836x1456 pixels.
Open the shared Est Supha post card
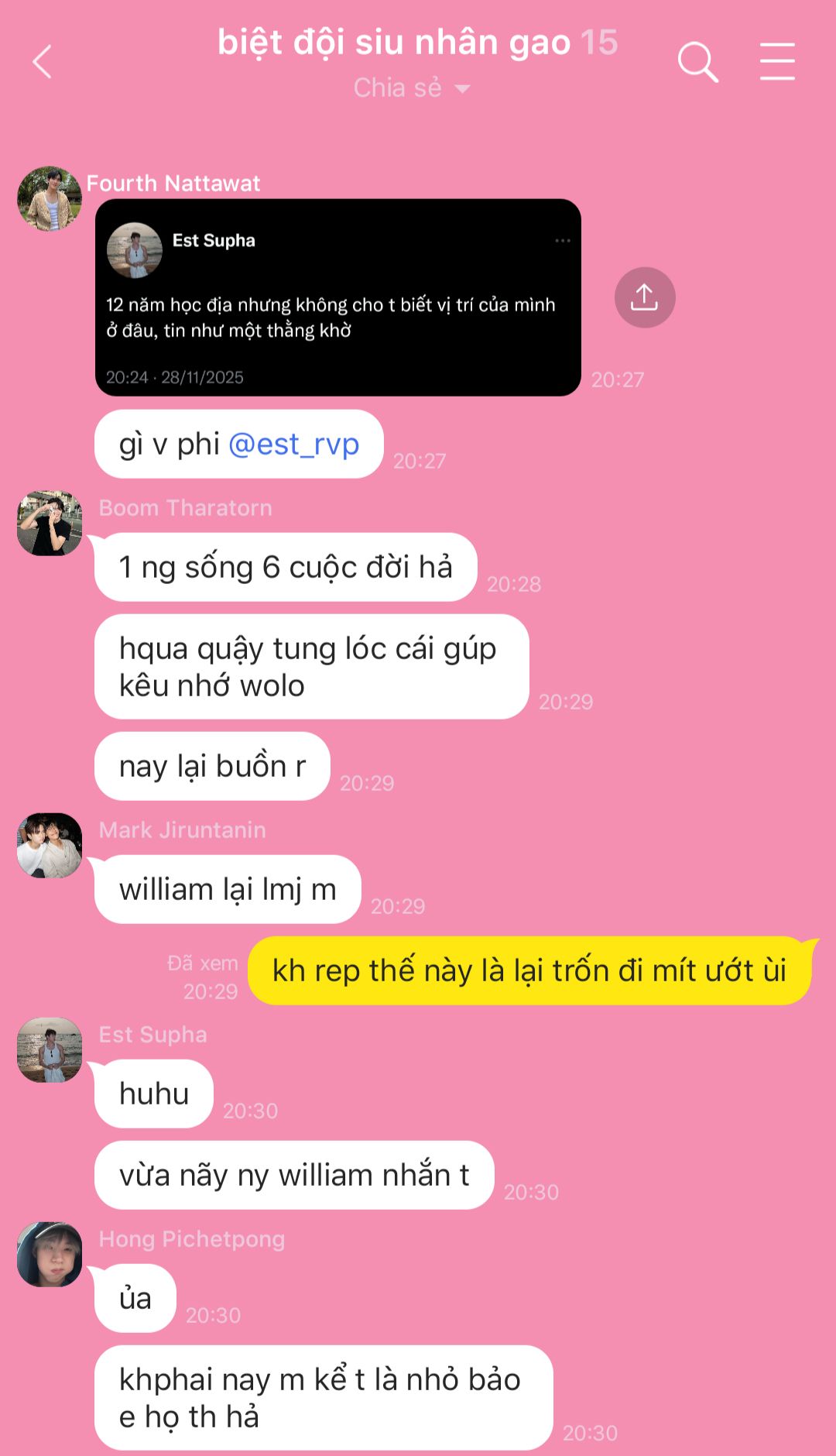(337, 297)
